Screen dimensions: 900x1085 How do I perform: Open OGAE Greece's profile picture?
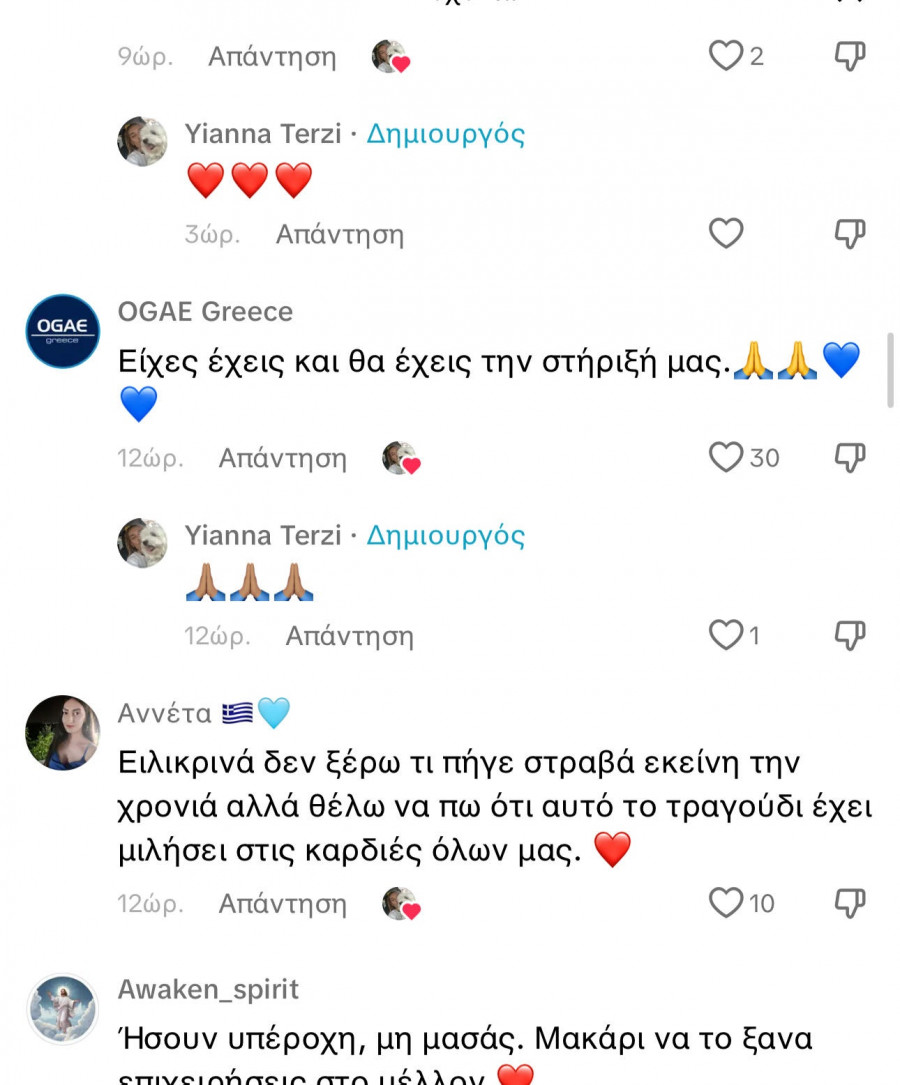point(62,330)
